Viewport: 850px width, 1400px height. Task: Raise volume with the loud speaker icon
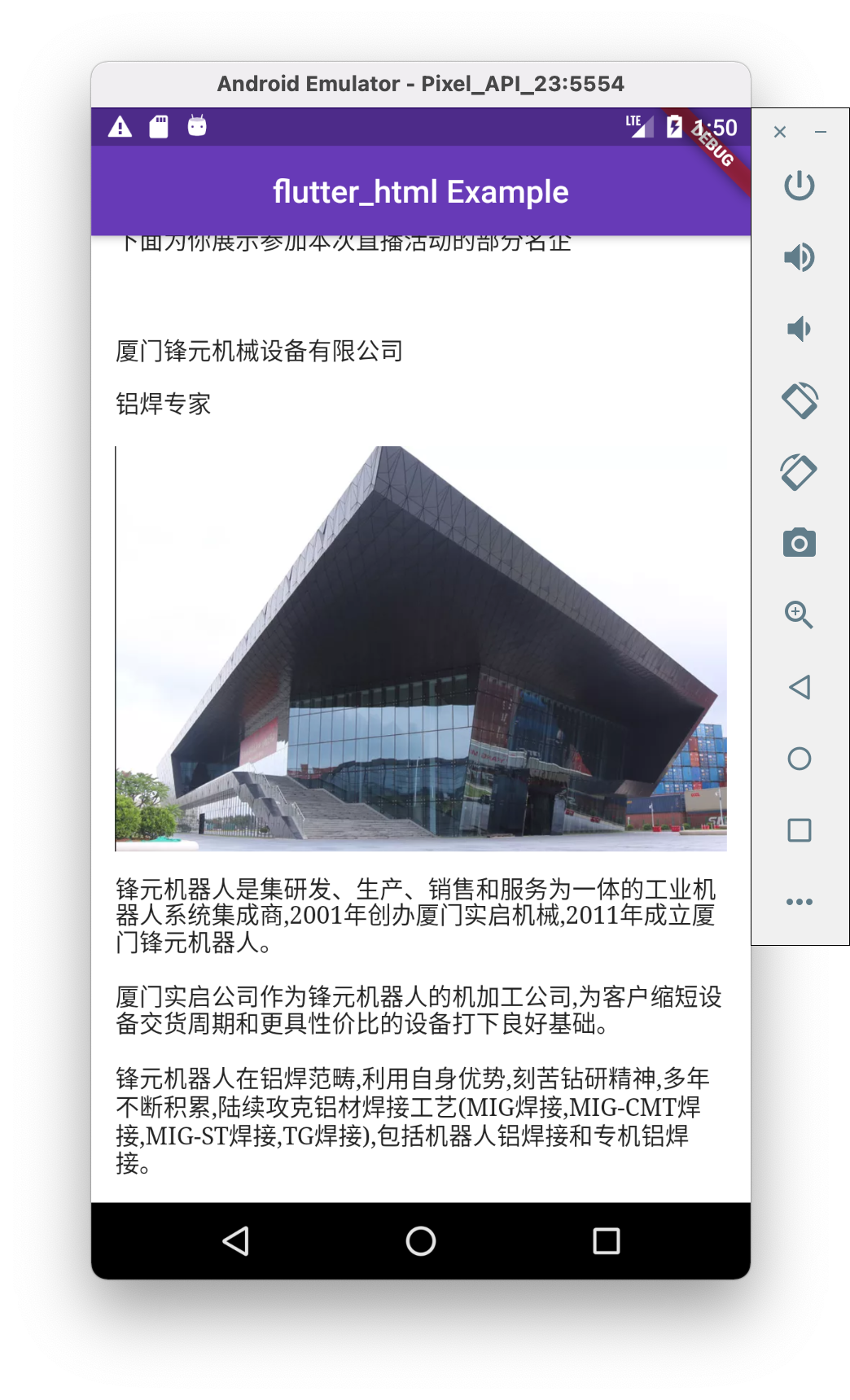(x=800, y=257)
